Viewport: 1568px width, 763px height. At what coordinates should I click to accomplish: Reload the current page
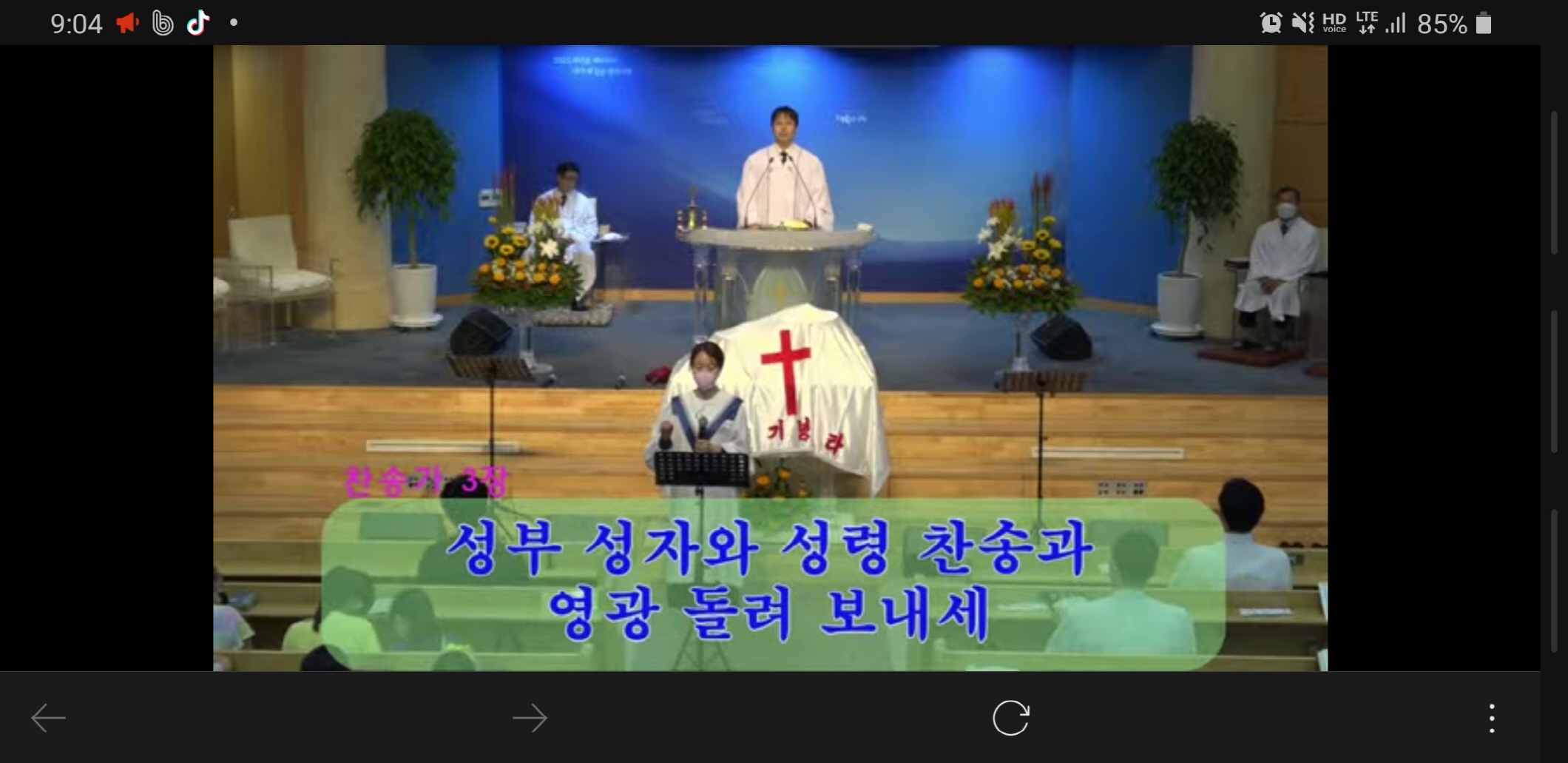pyautogui.click(x=1010, y=718)
